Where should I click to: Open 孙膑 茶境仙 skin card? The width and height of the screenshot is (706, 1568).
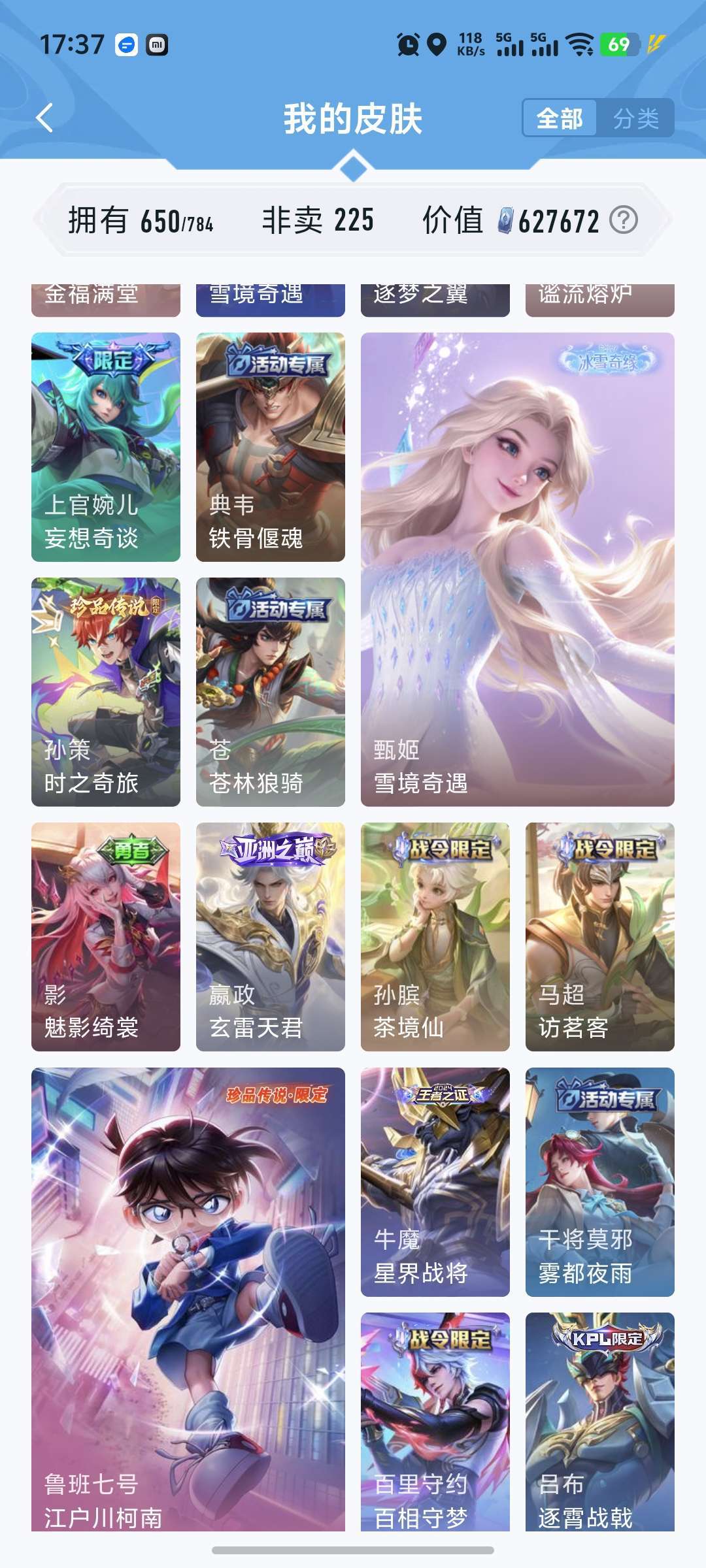point(435,936)
